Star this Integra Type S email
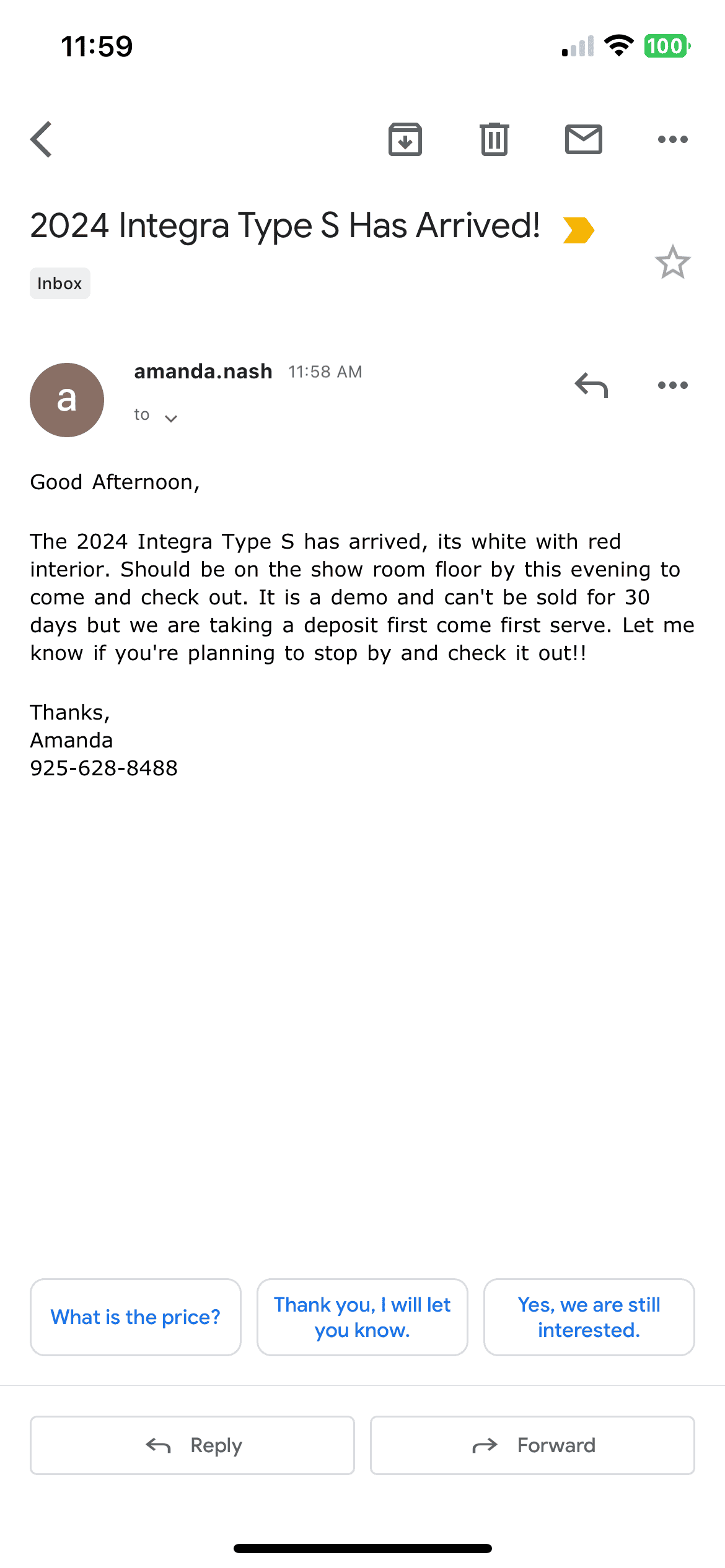This screenshot has height=1568, width=725. tap(672, 263)
